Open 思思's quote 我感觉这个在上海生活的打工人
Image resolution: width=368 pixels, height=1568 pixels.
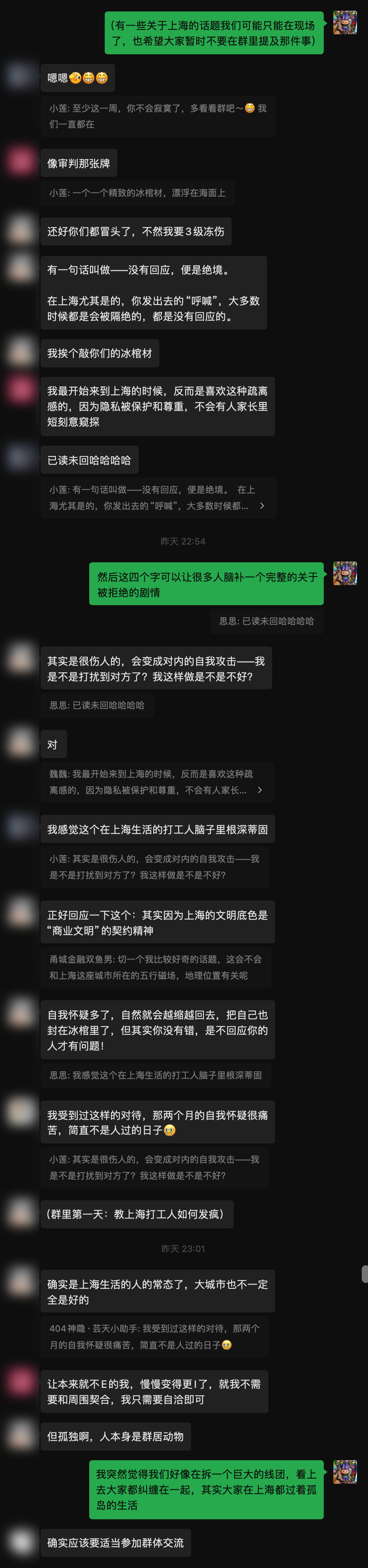click(156, 1075)
